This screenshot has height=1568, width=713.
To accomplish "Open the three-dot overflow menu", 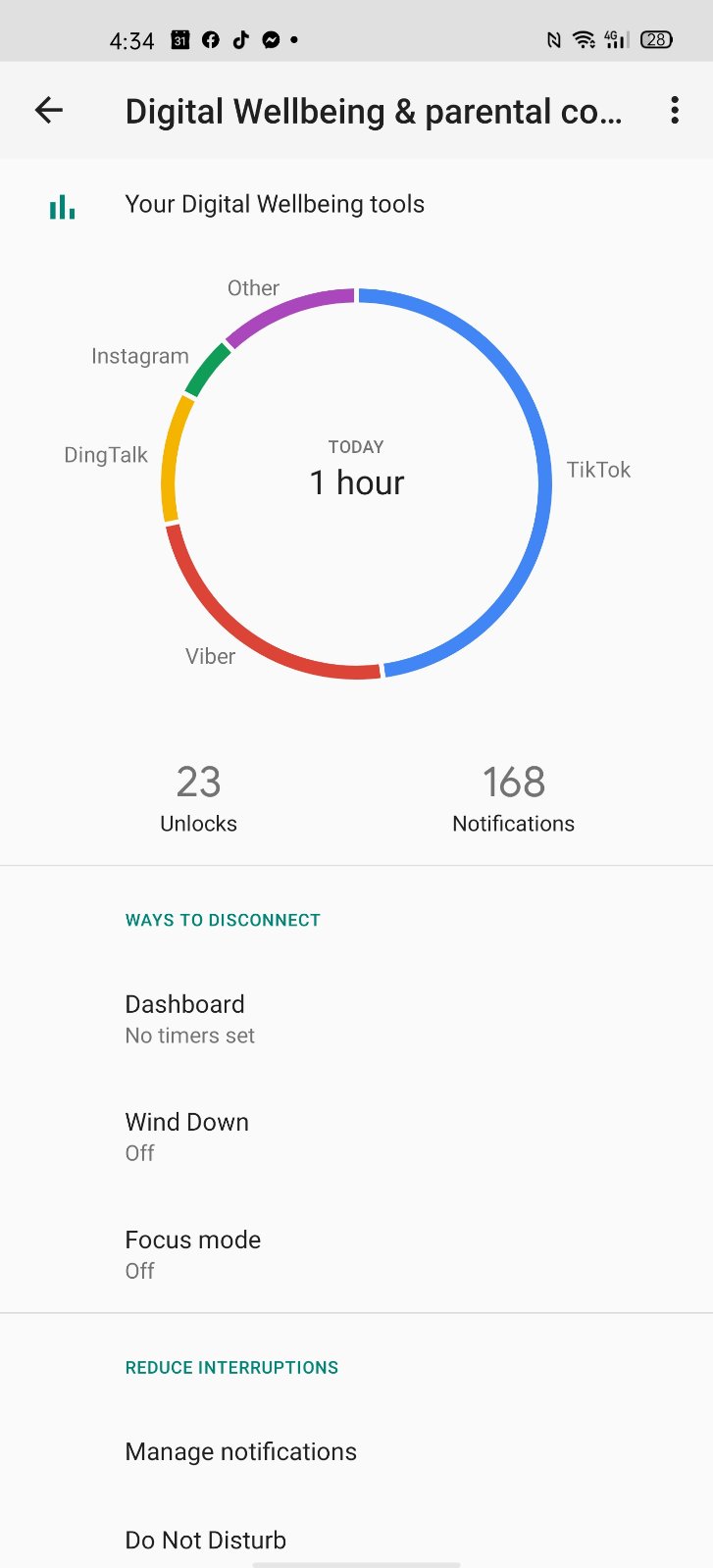I will pyautogui.click(x=675, y=111).
